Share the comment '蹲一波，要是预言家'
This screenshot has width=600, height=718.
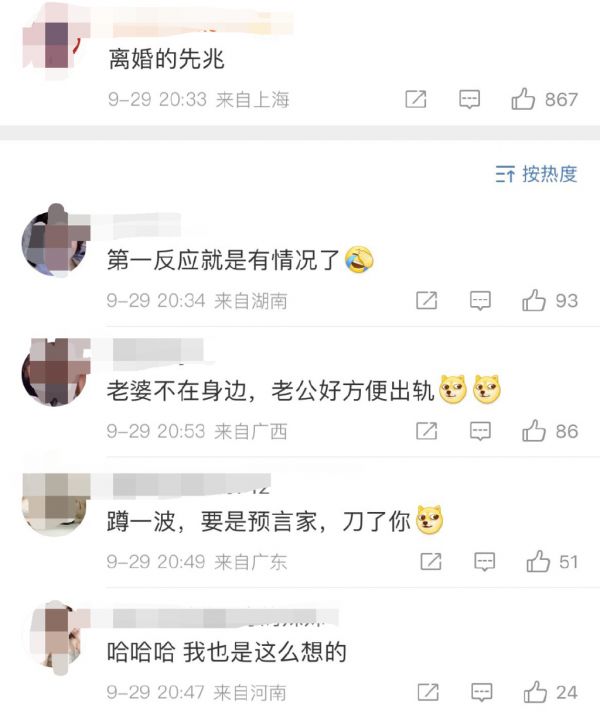coord(430,561)
